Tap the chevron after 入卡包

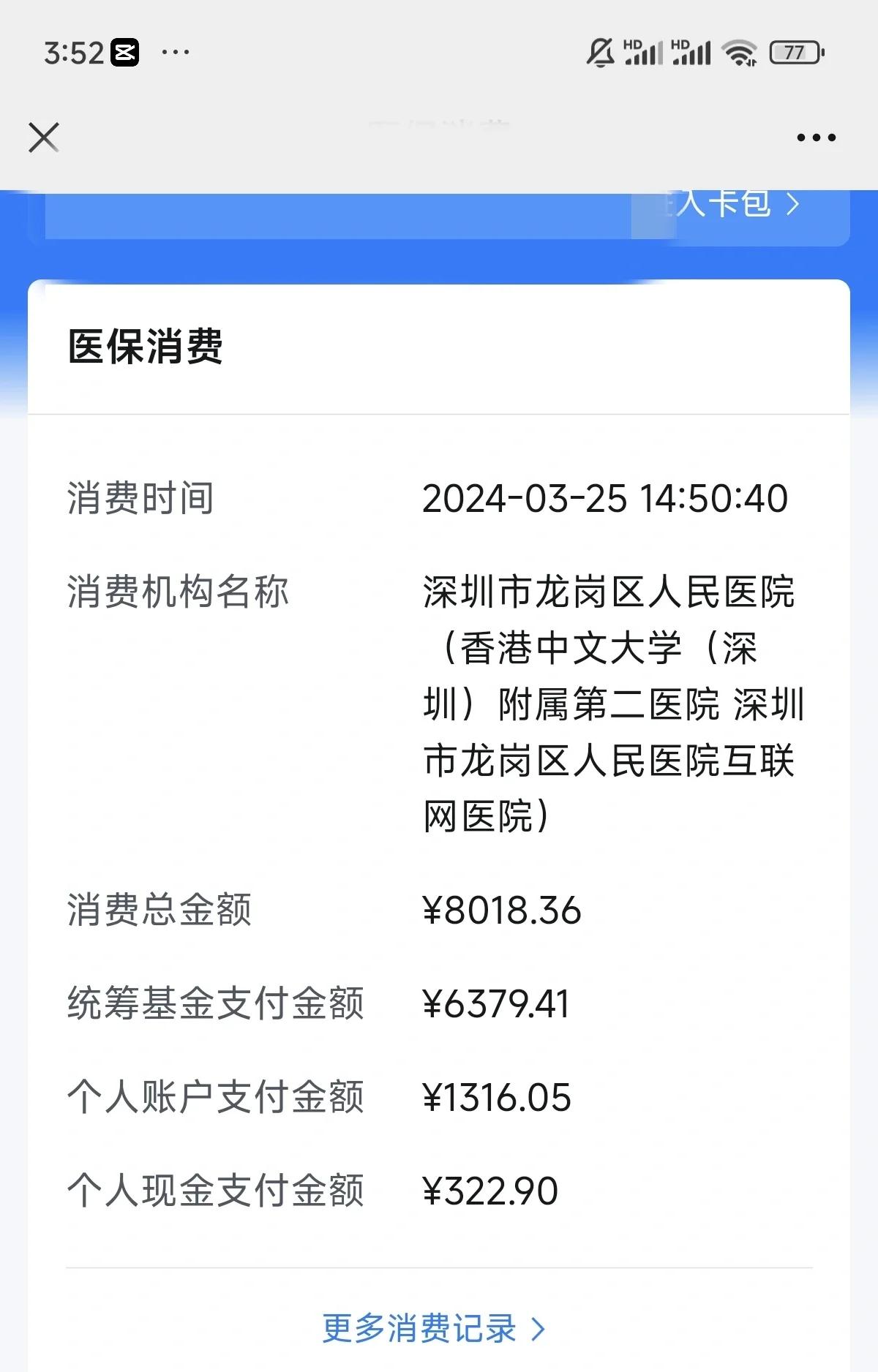pyautogui.click(x=792, y=207)
